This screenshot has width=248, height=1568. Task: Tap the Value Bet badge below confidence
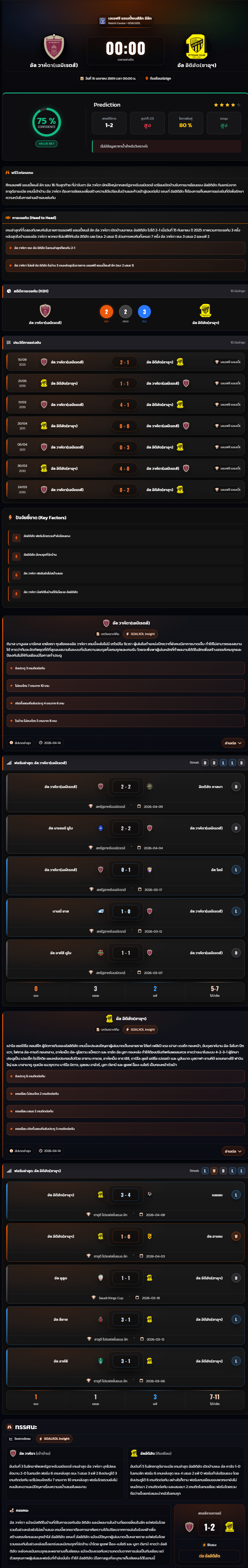click(x=46, y=144)
